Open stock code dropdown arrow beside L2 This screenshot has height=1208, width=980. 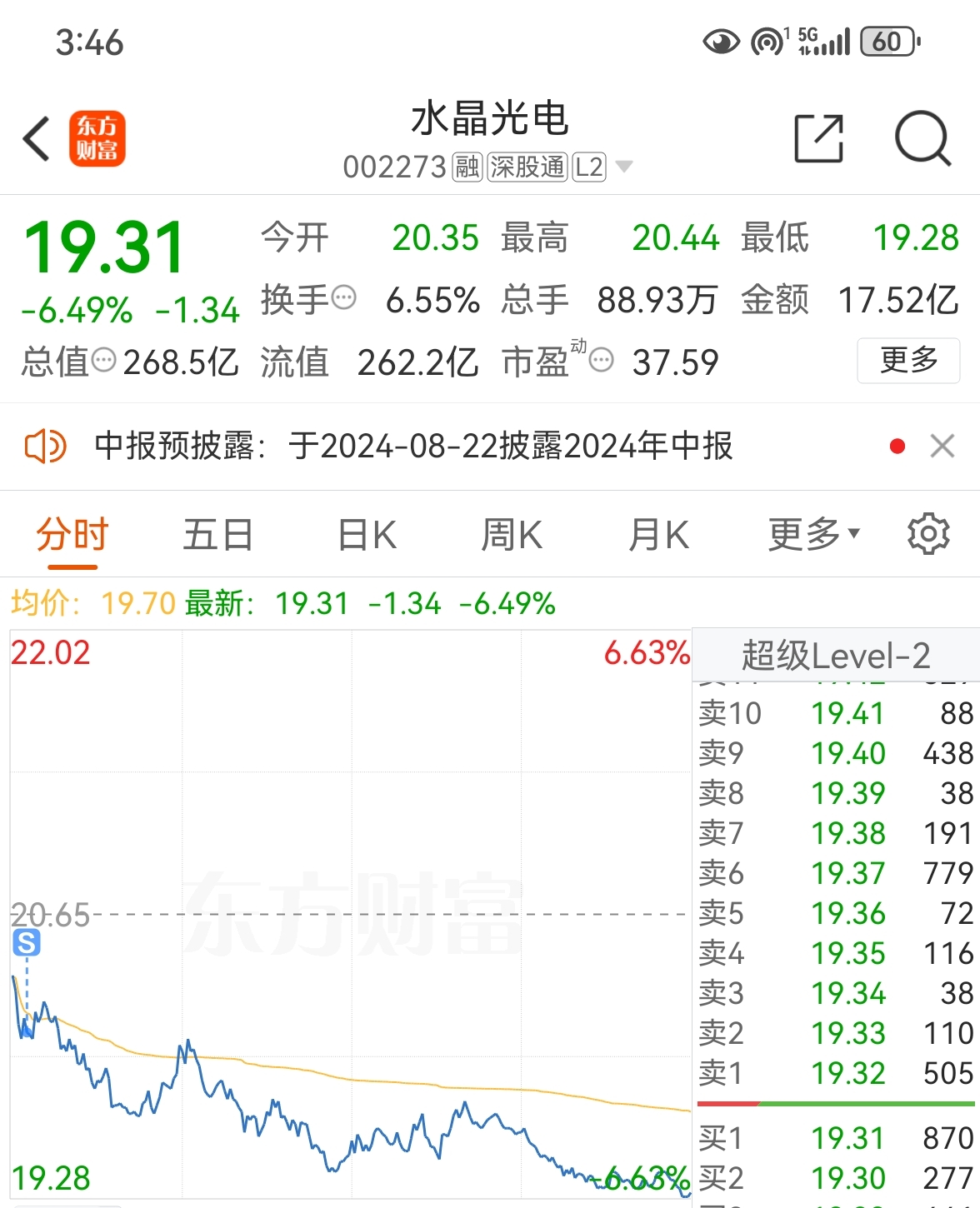point(622,167)
